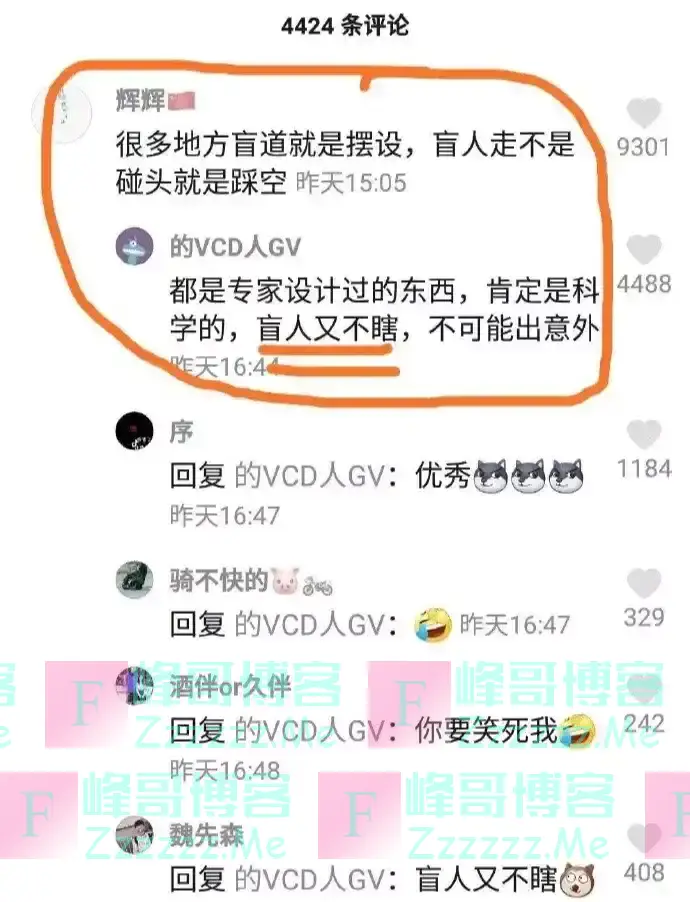The image size is (690, 902).
Task: View 序's profile via avatar
Action: click(x=135, y=432)
